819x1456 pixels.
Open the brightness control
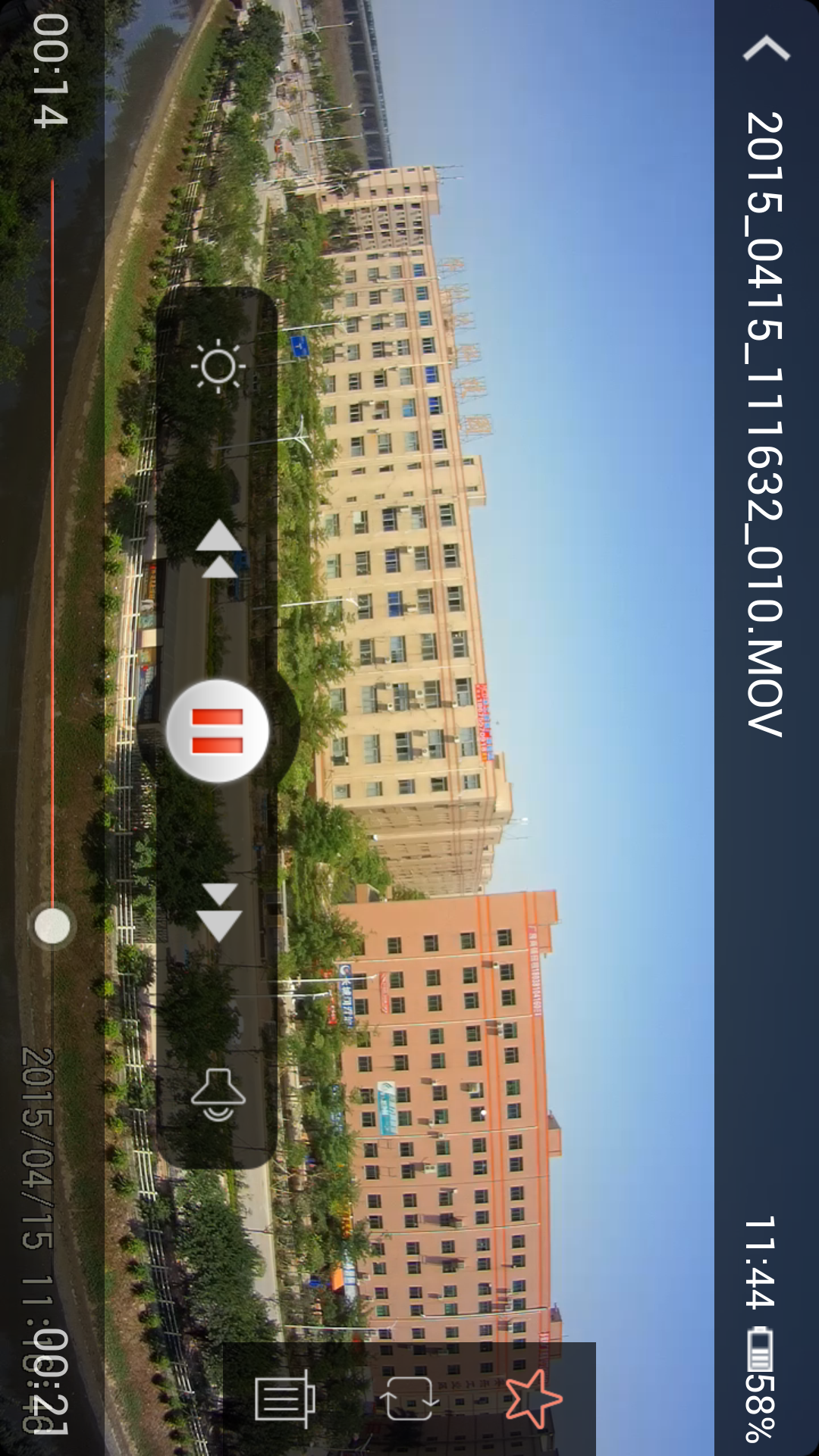(x=218, y=366)
